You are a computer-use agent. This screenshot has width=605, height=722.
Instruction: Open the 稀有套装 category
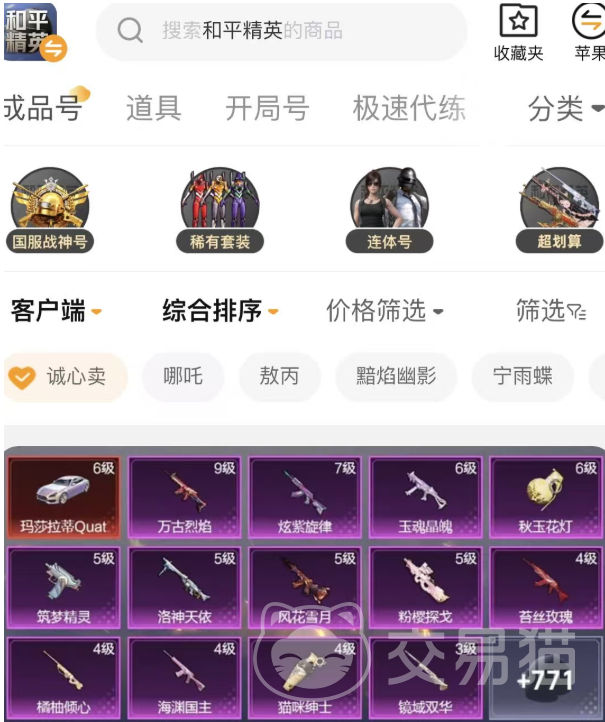click(x=220, y=210)
